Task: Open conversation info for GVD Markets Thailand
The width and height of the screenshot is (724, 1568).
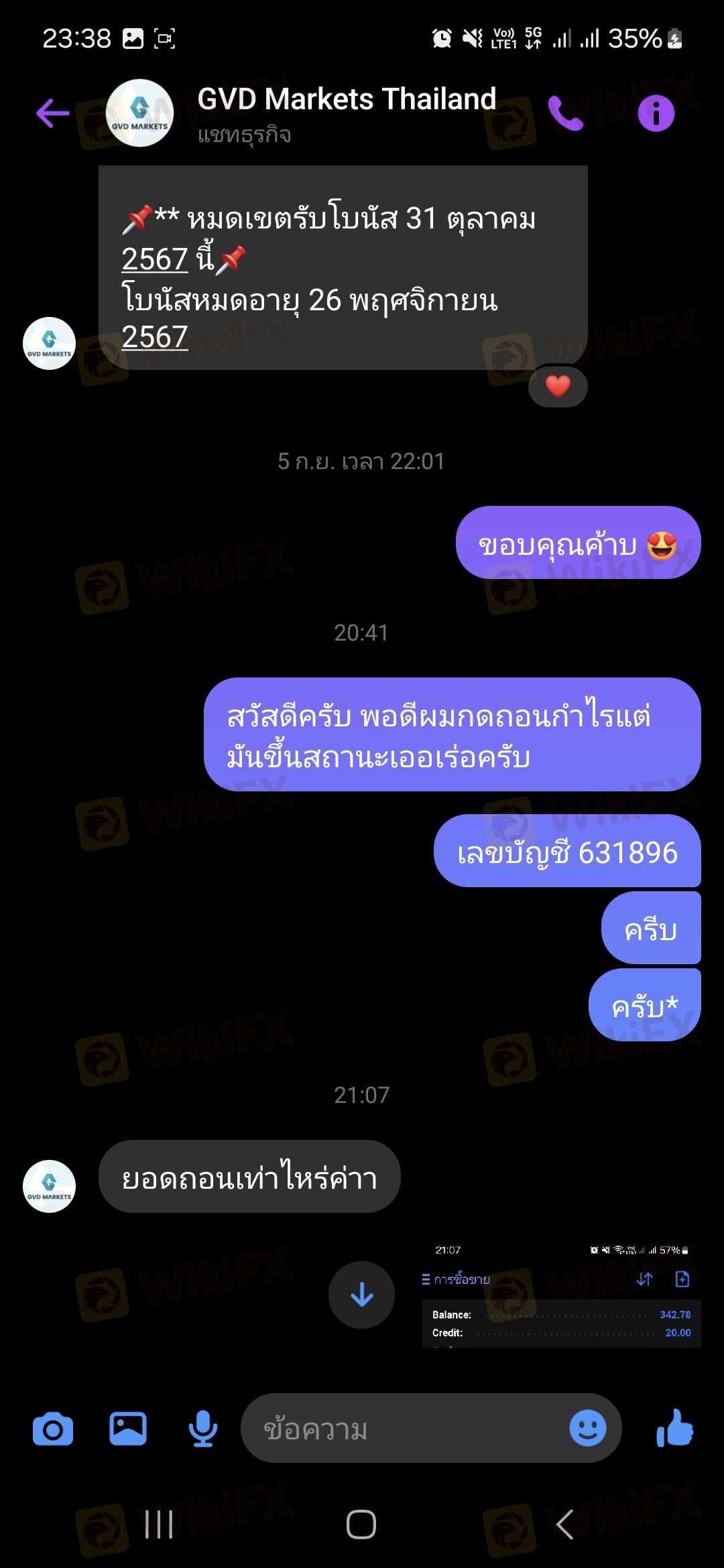Action: point(655,113)
